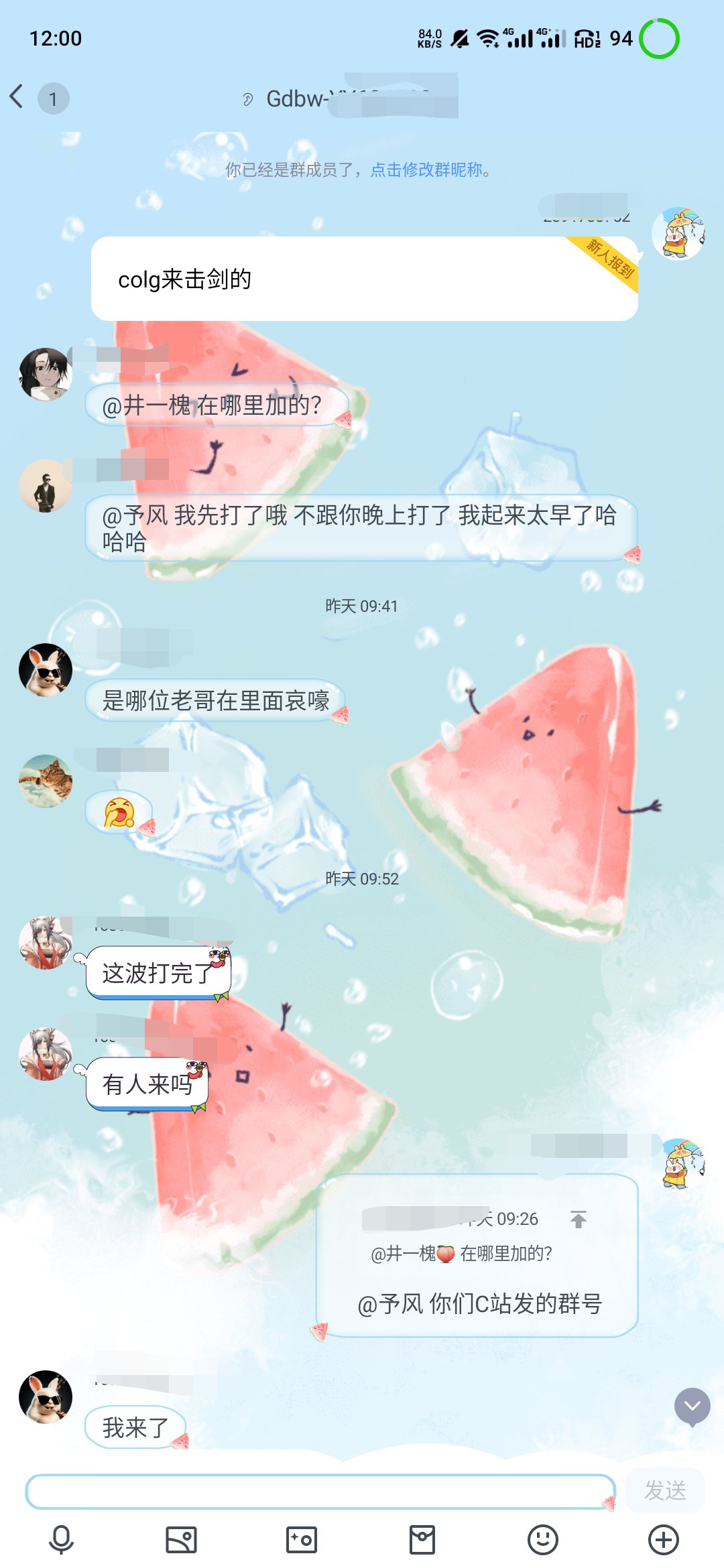Open avatar of user who said 这波打完了
The image size is (724, 1568).
tap(46, 943)
